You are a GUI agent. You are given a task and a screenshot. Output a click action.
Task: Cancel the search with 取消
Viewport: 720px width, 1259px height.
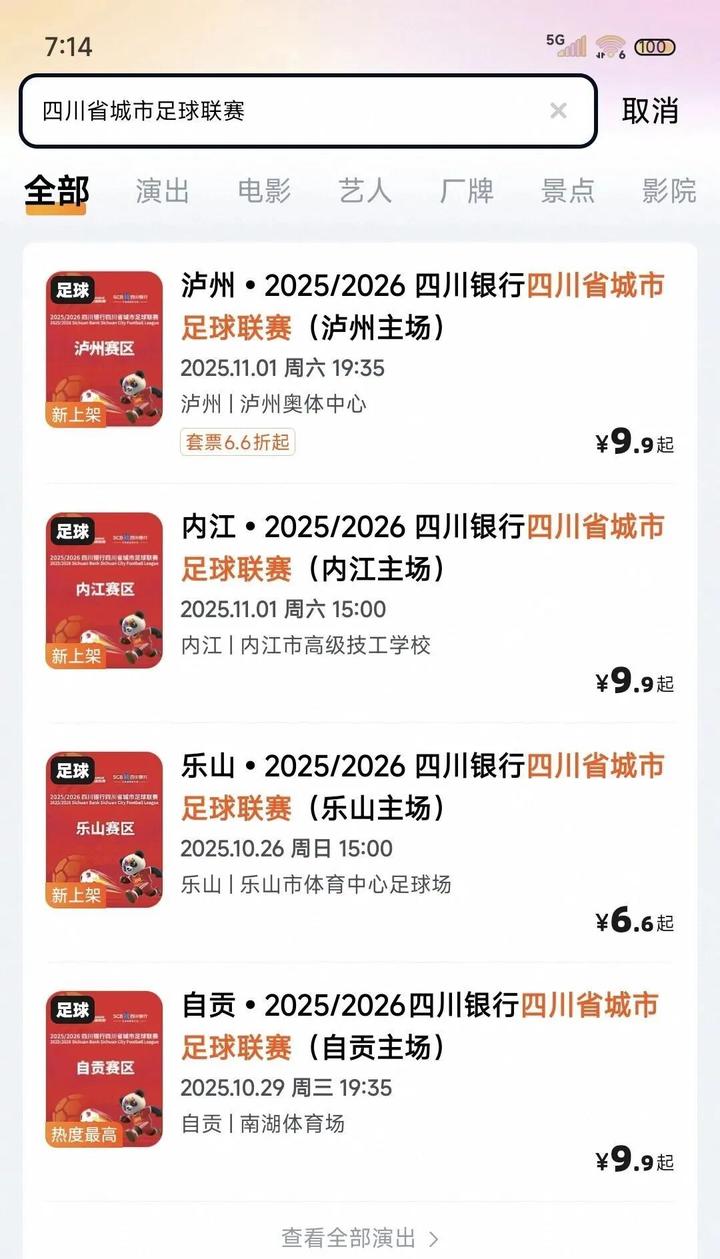click(x=650, y=111)
